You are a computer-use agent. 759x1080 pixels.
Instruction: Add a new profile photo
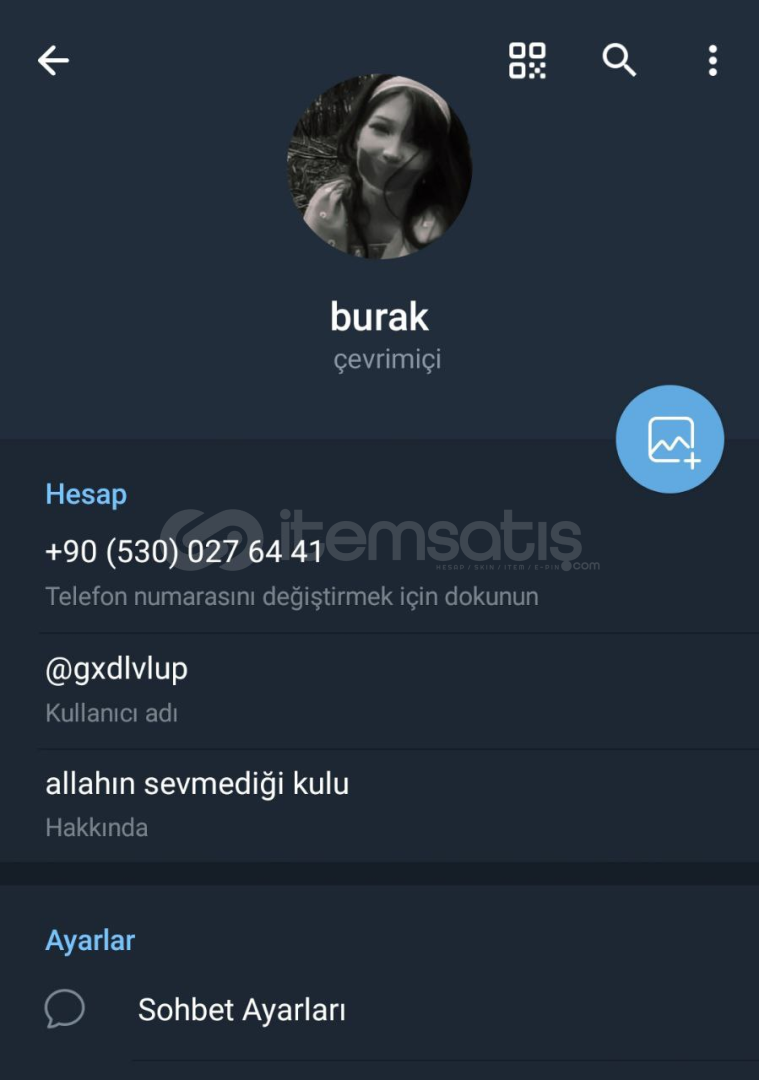[669, 439]
